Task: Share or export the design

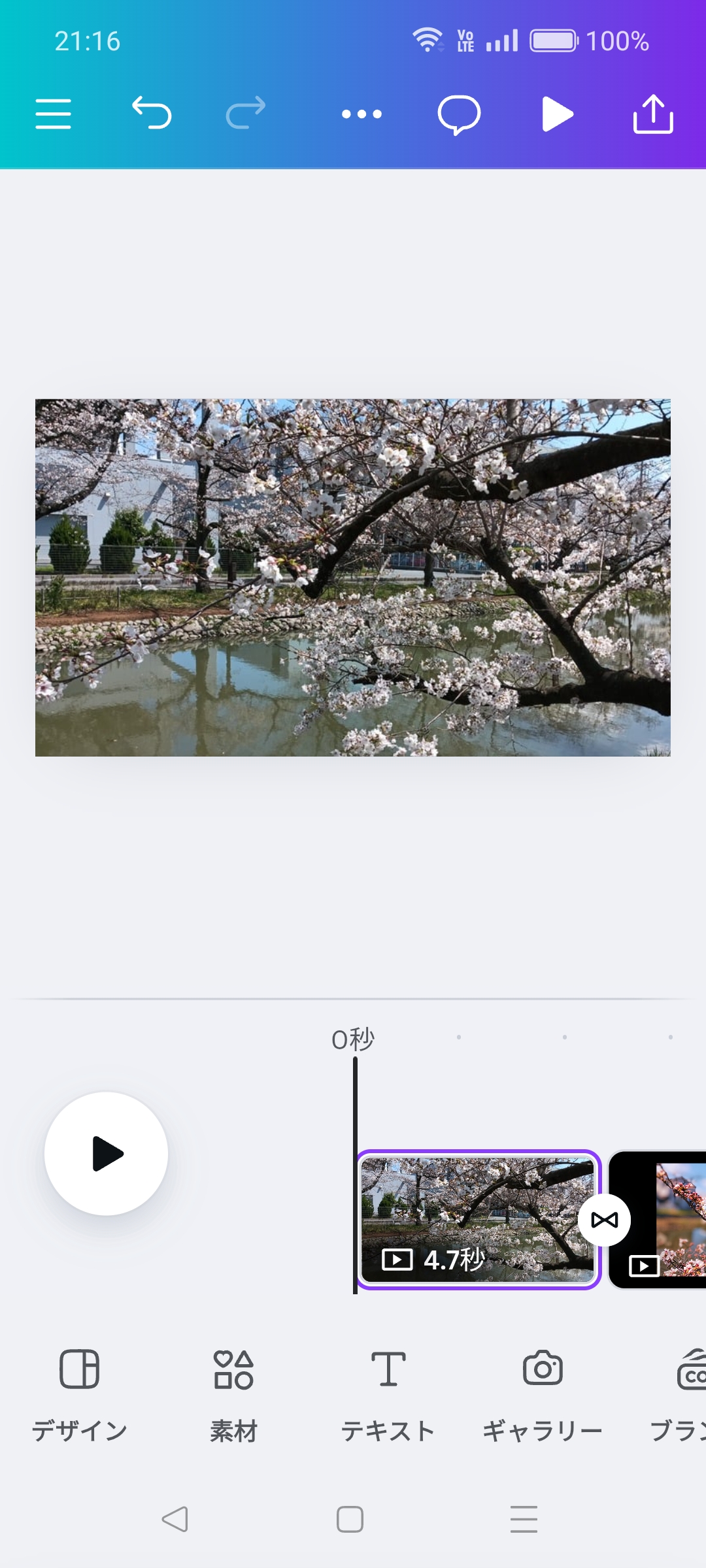Action: (x=653, y=114)
